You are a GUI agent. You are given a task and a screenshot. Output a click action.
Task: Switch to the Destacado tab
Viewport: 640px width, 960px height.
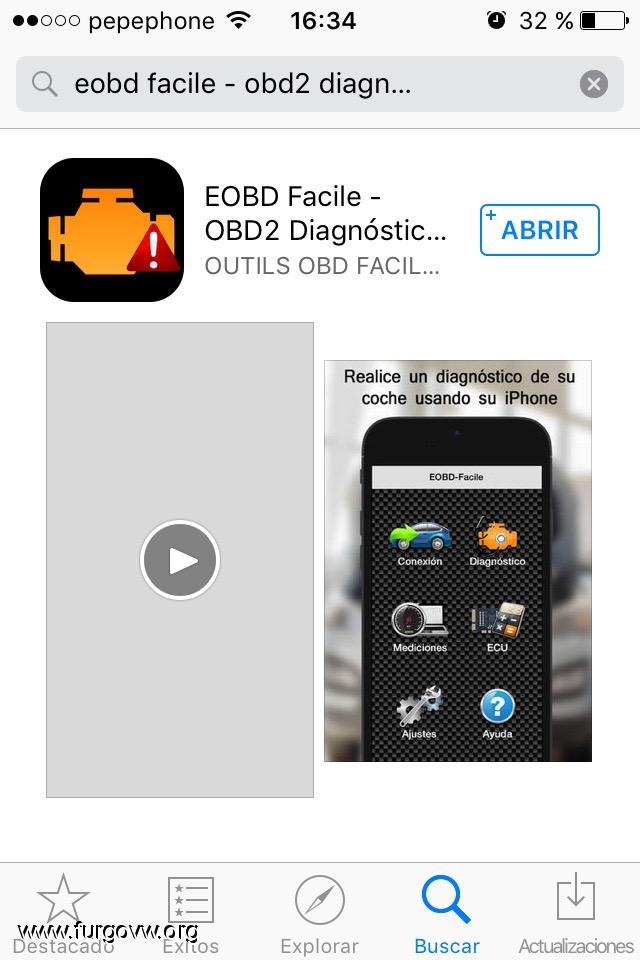(x=63, y=912)
